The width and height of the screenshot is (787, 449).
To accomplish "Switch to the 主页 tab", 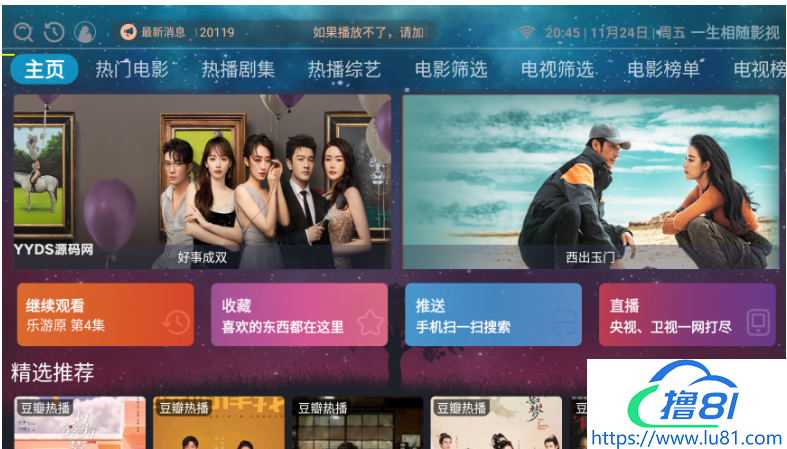I will 44,69.
